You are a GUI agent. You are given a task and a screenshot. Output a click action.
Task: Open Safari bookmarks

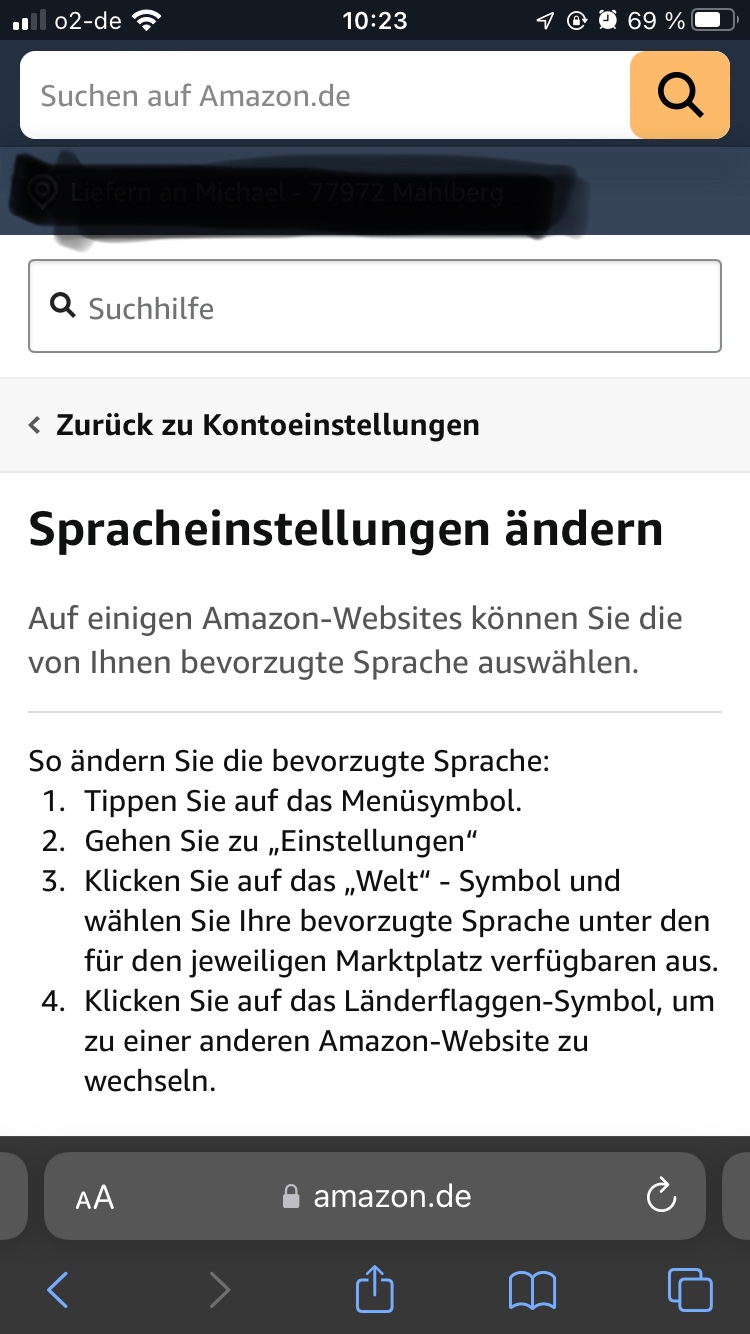coord(532,1290)
